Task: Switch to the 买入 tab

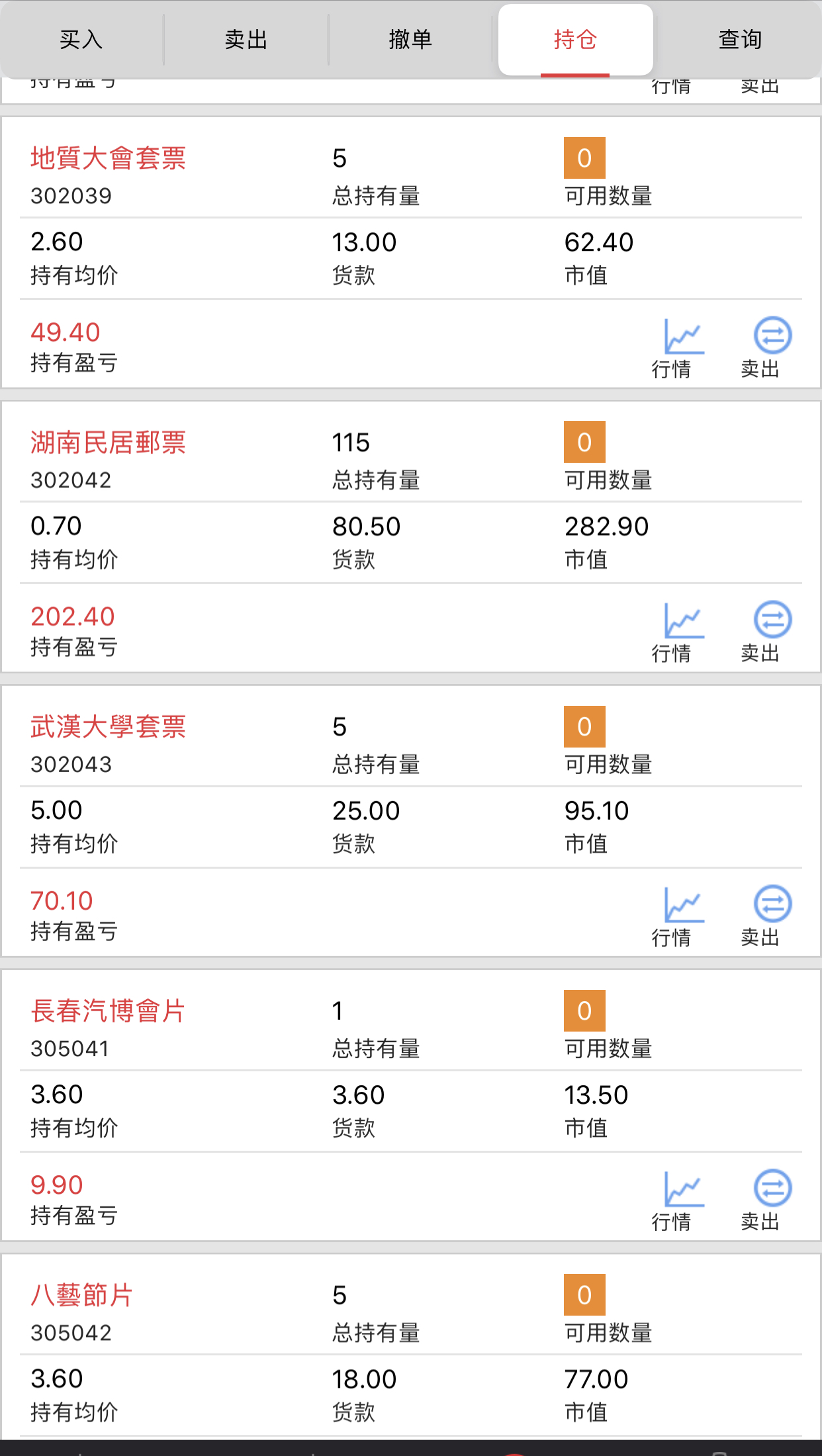Action: click(81, 40)
